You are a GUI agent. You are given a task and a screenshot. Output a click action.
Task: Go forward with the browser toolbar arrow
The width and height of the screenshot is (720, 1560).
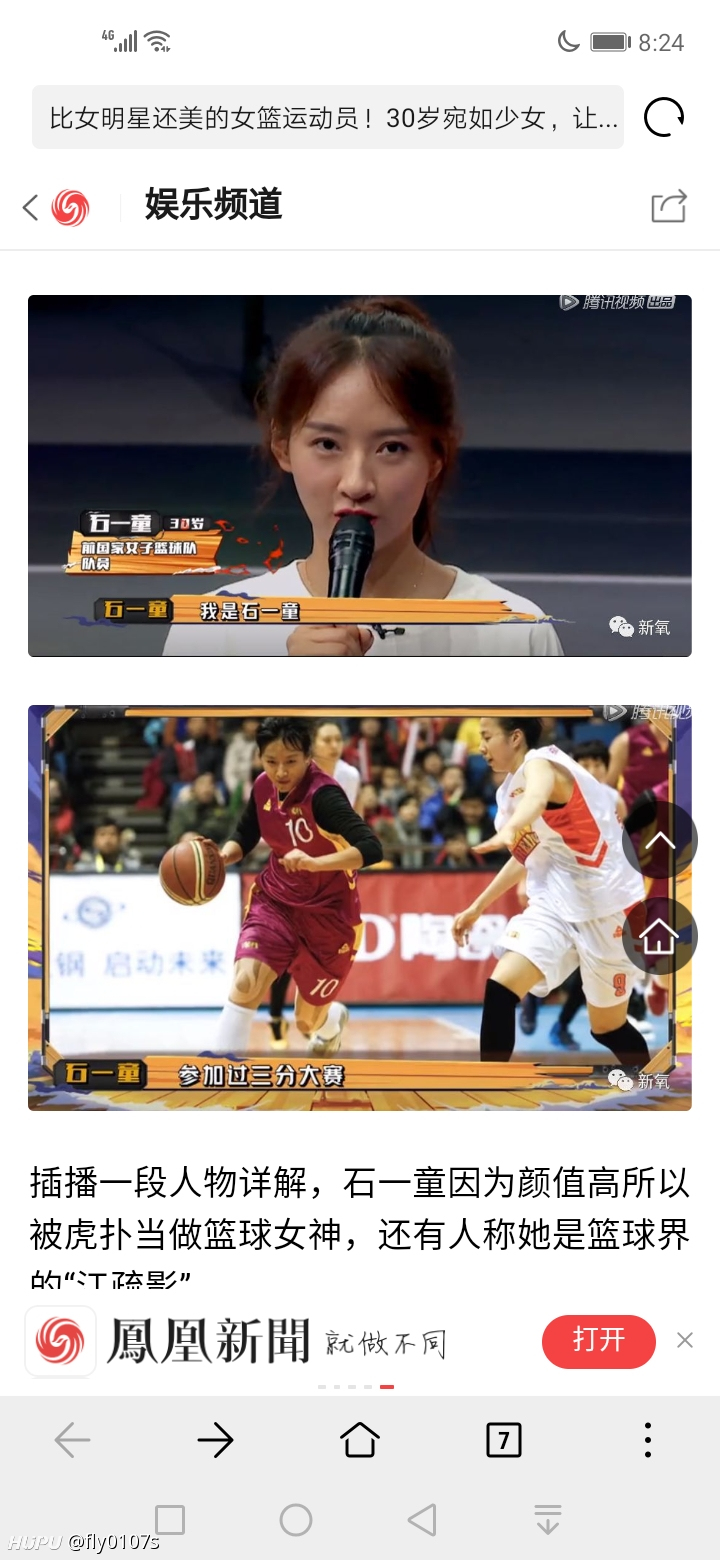click(x=215, y=1440)
